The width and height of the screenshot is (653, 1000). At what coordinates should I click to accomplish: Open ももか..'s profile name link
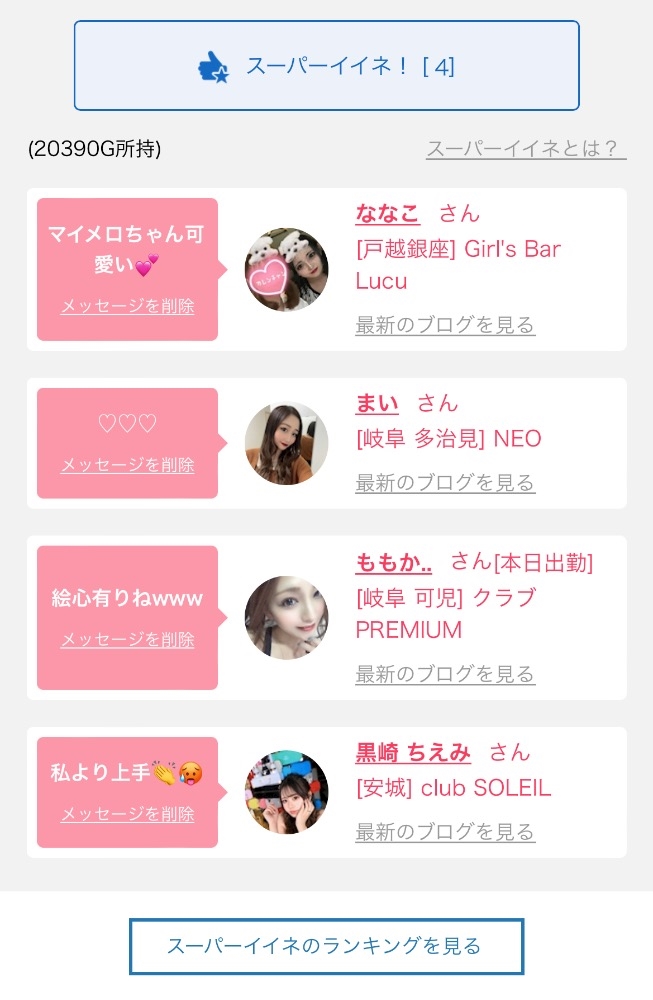(394, 562)
